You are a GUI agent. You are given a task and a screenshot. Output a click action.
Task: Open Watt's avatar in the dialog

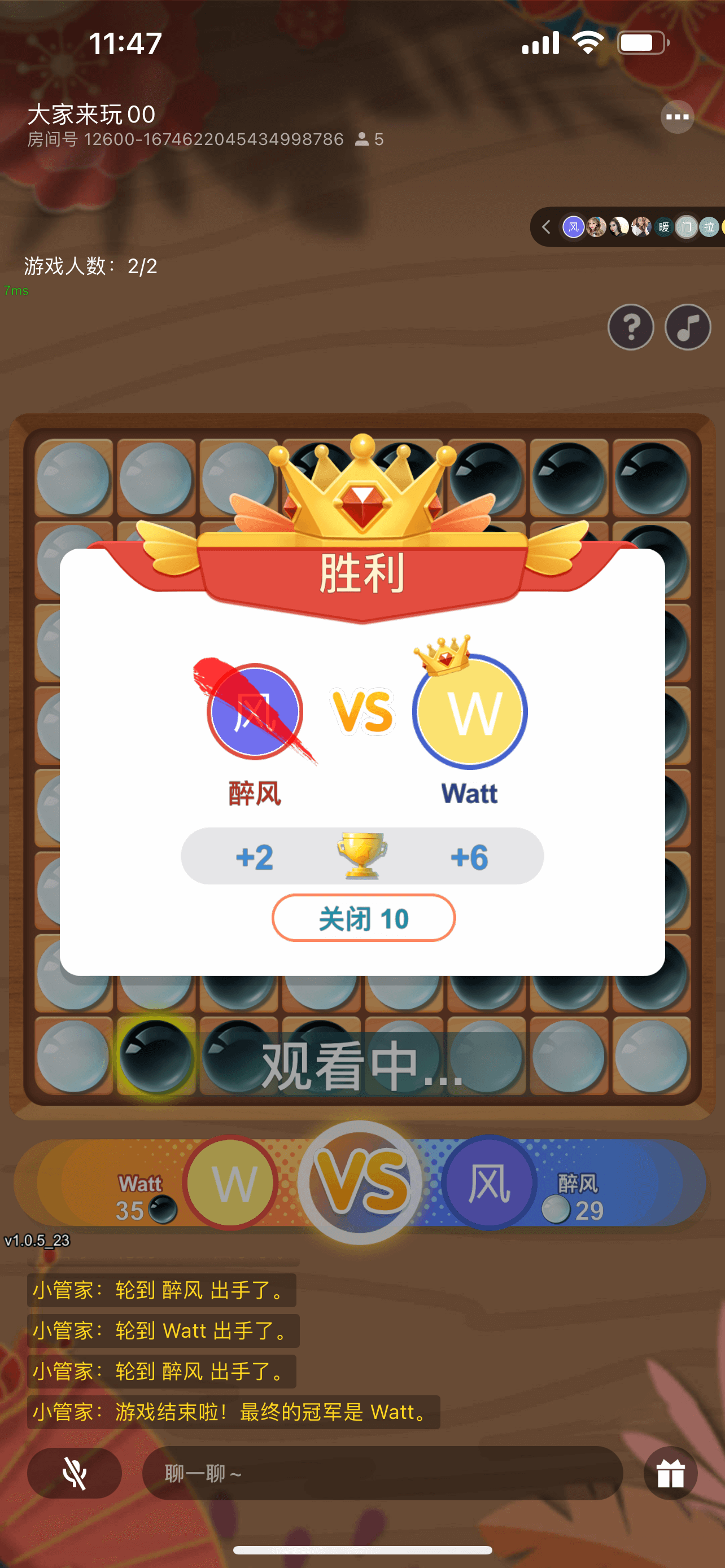click(469, 711)
